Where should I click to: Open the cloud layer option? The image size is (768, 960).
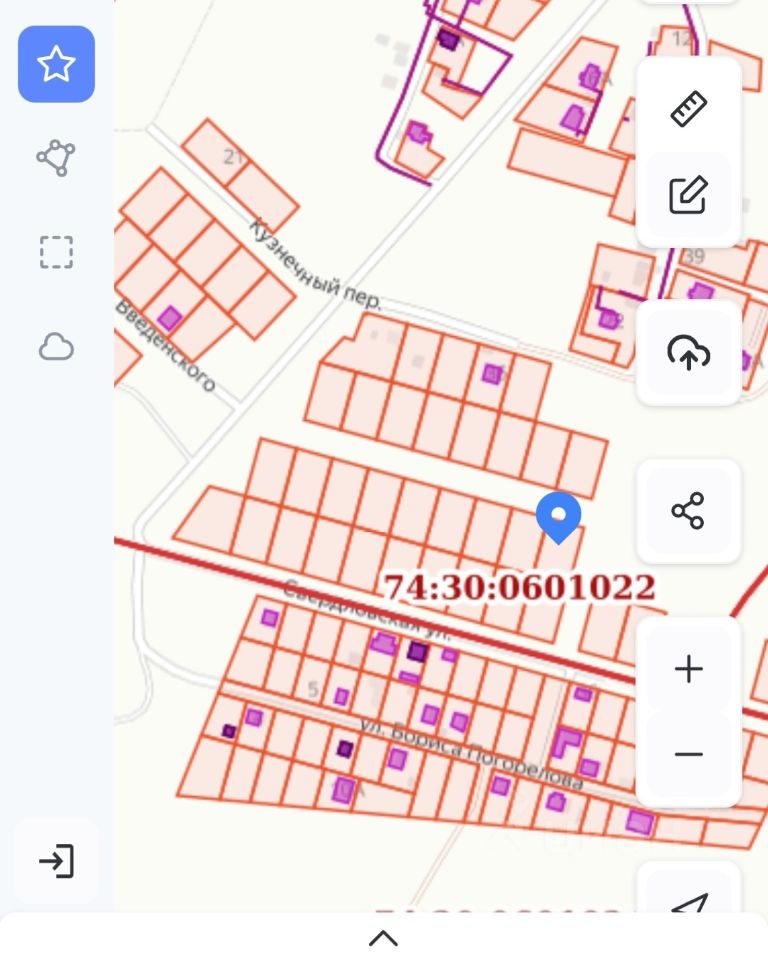pos(56,347)
